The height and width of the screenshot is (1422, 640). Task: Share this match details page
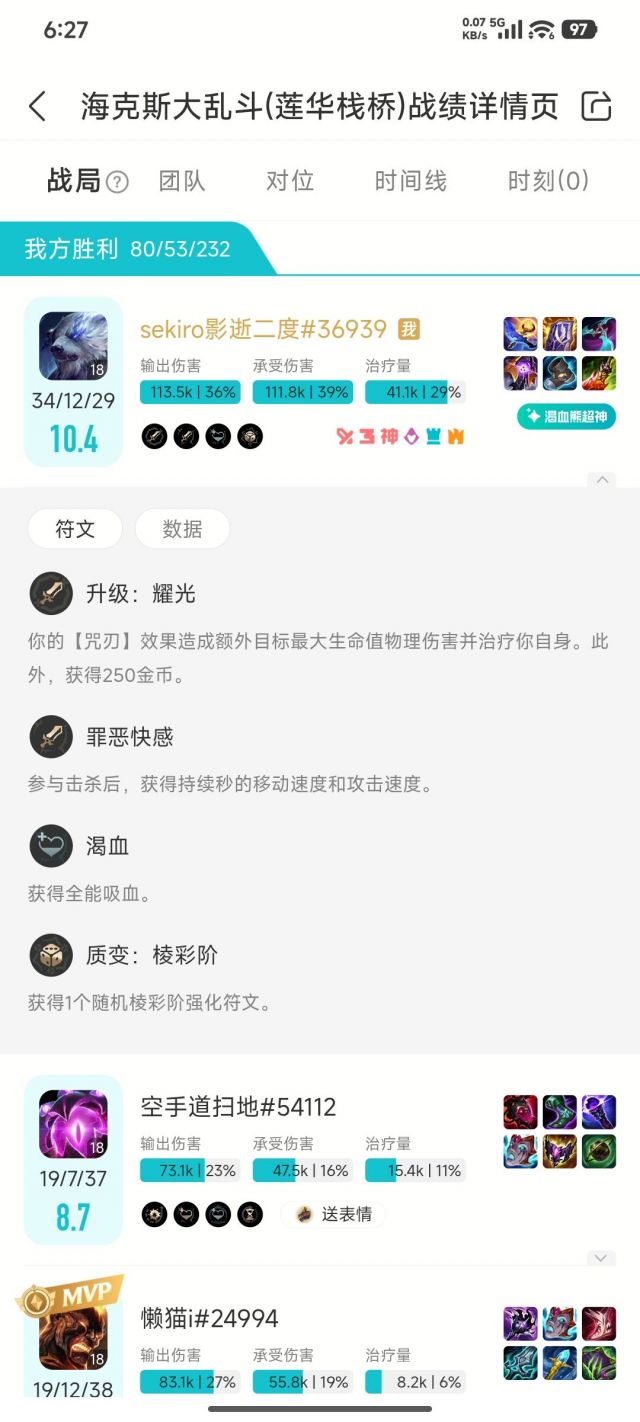pyautogui.click(x=596, y=106)
